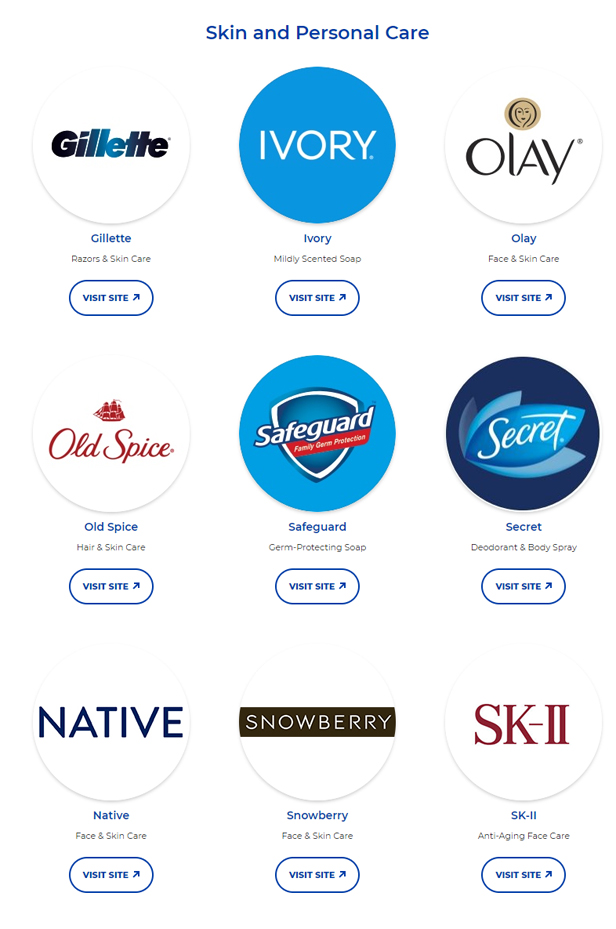
Task: Visit the Native site
Action: (x=111, y=875)
